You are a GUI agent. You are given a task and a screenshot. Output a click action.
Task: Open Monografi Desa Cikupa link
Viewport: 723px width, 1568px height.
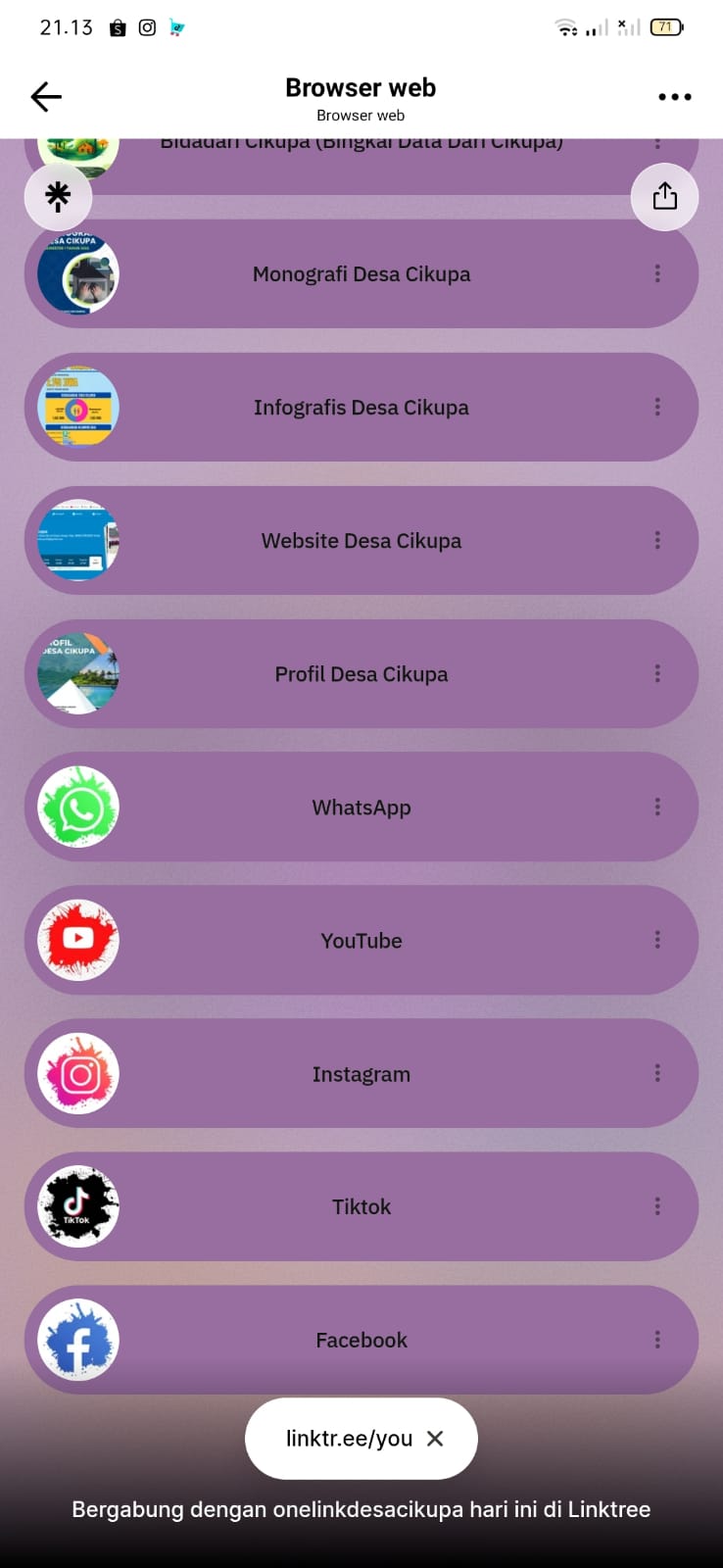click(x=361, y=274)
